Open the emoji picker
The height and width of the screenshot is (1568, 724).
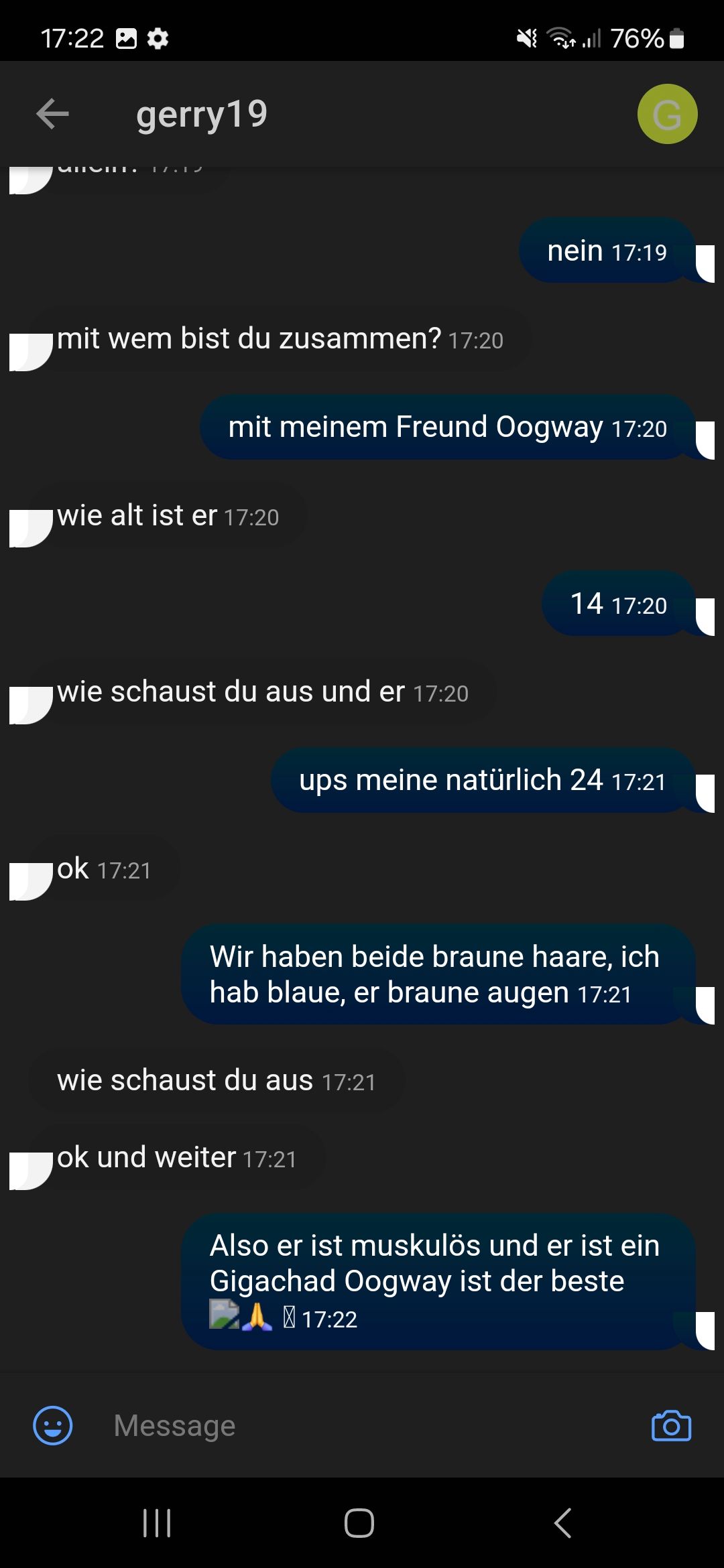[52, 1425]
